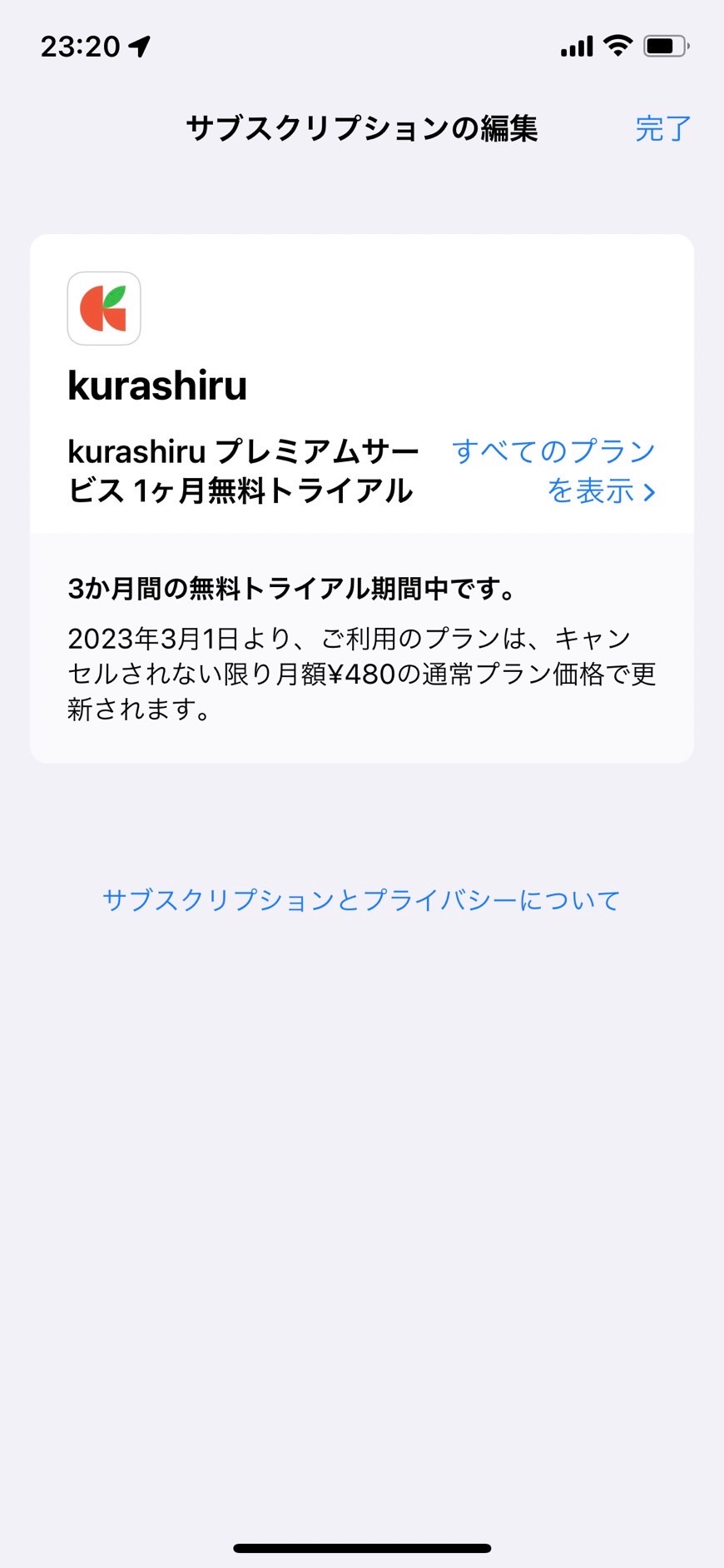Open サブスクリプションとプライバシーについて link
Viewport: 724px width, 1568px height.
tap(361, 900)
